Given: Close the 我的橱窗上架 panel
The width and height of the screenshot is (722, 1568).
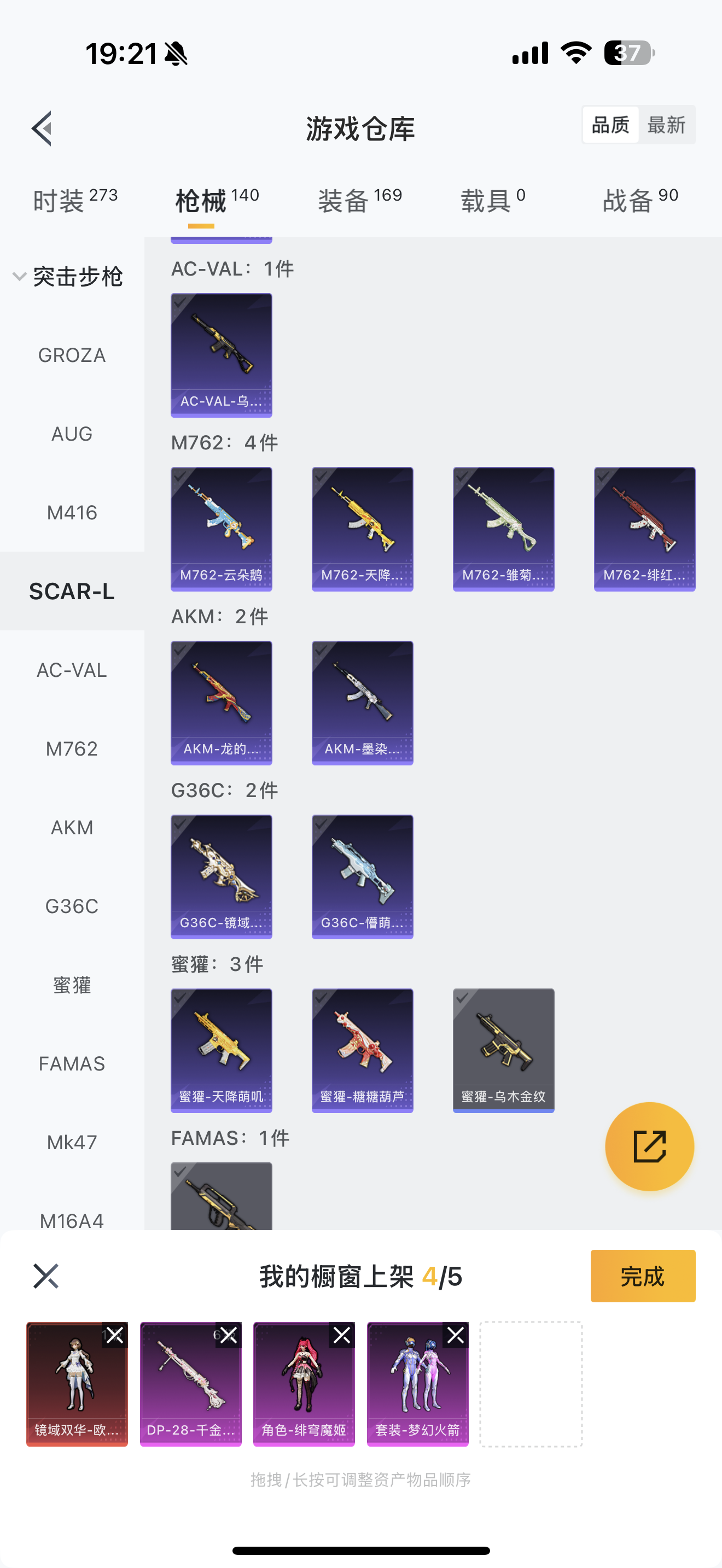Looking at the screenshot, I should 45,1276.
